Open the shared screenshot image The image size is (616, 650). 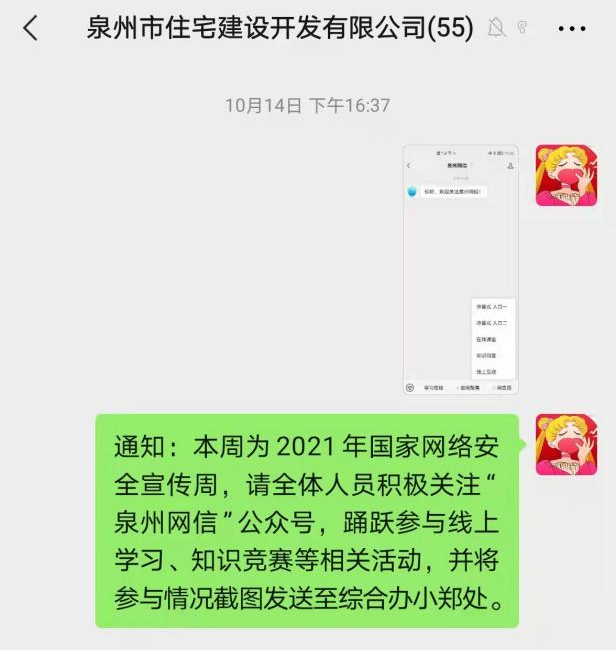[x=460, y=270]
